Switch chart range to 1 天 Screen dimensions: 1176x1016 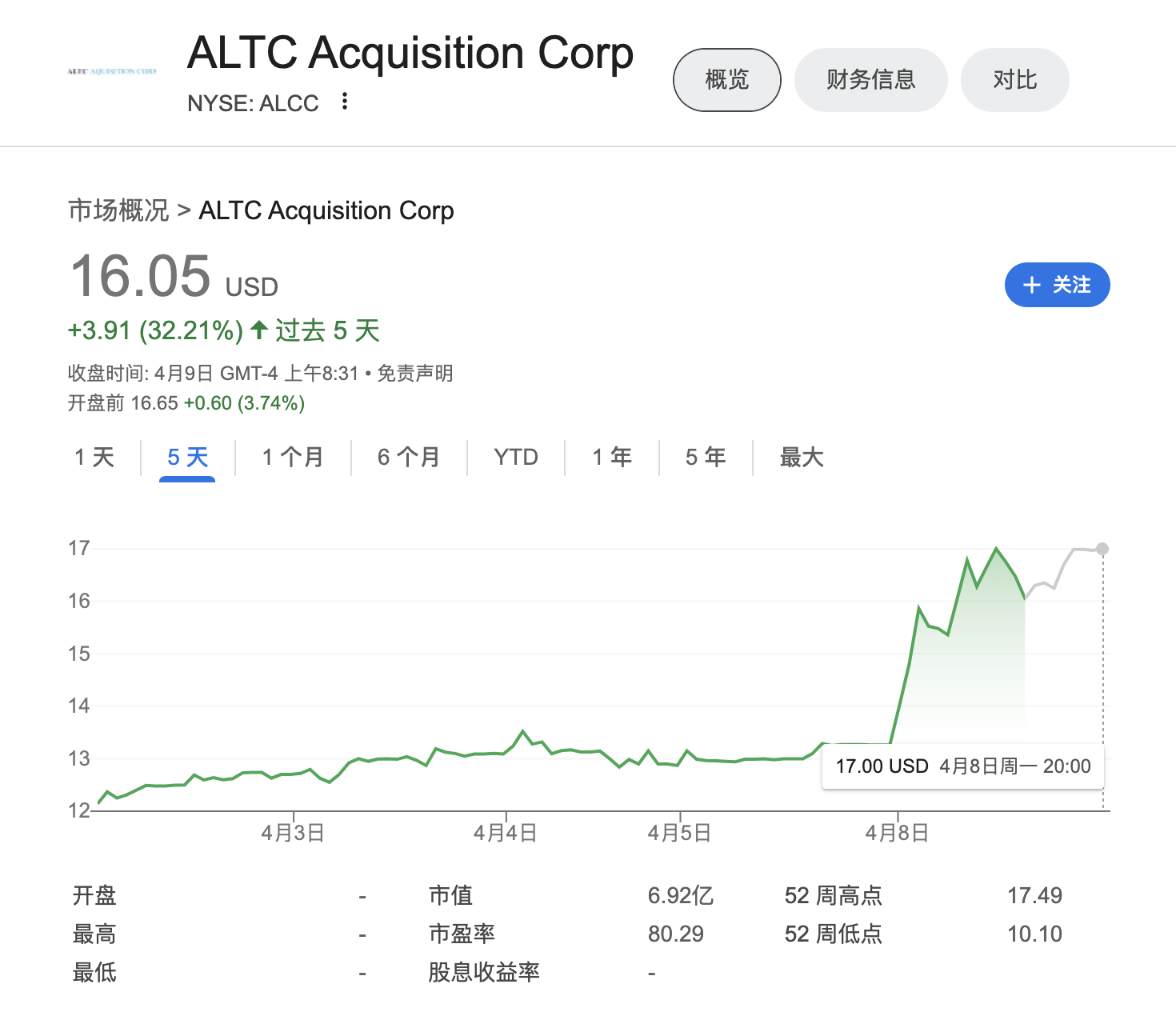pos(94,458)
